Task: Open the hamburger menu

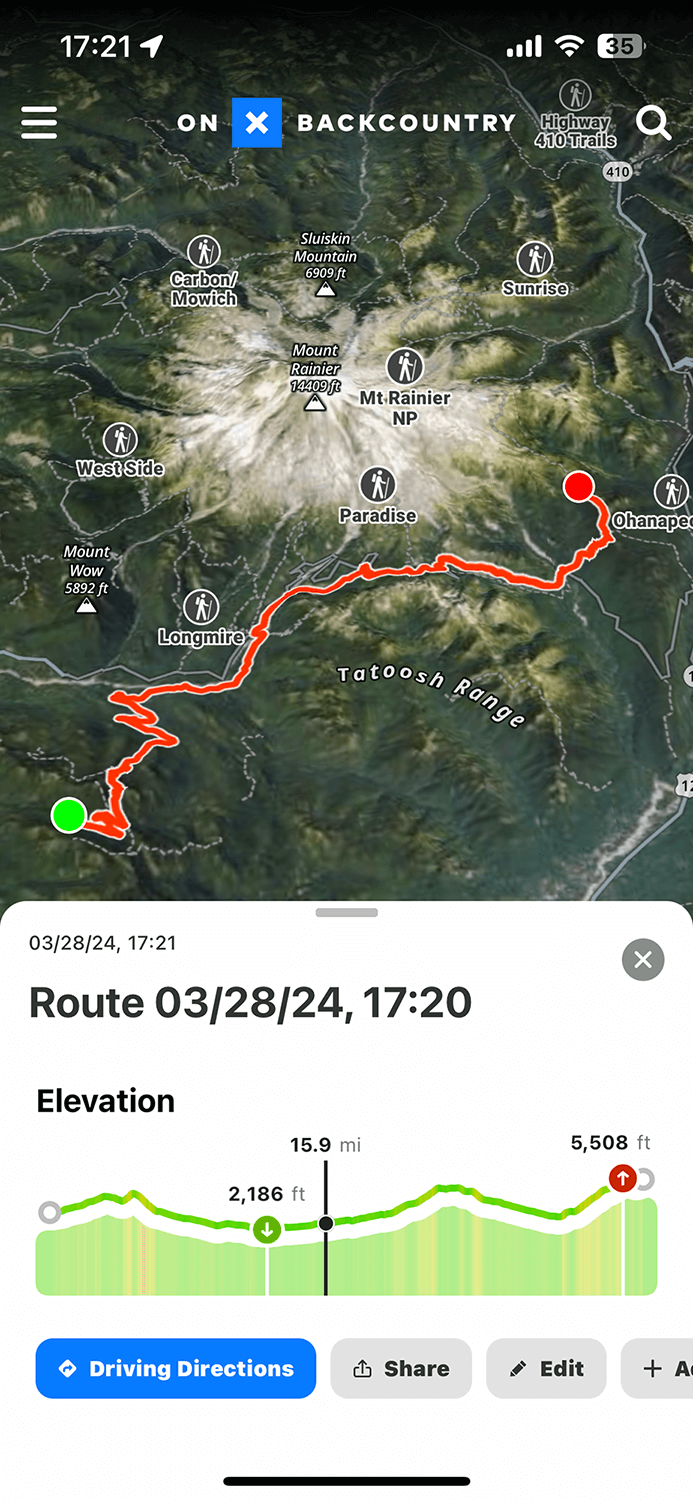Action: [x=39, y=124]
